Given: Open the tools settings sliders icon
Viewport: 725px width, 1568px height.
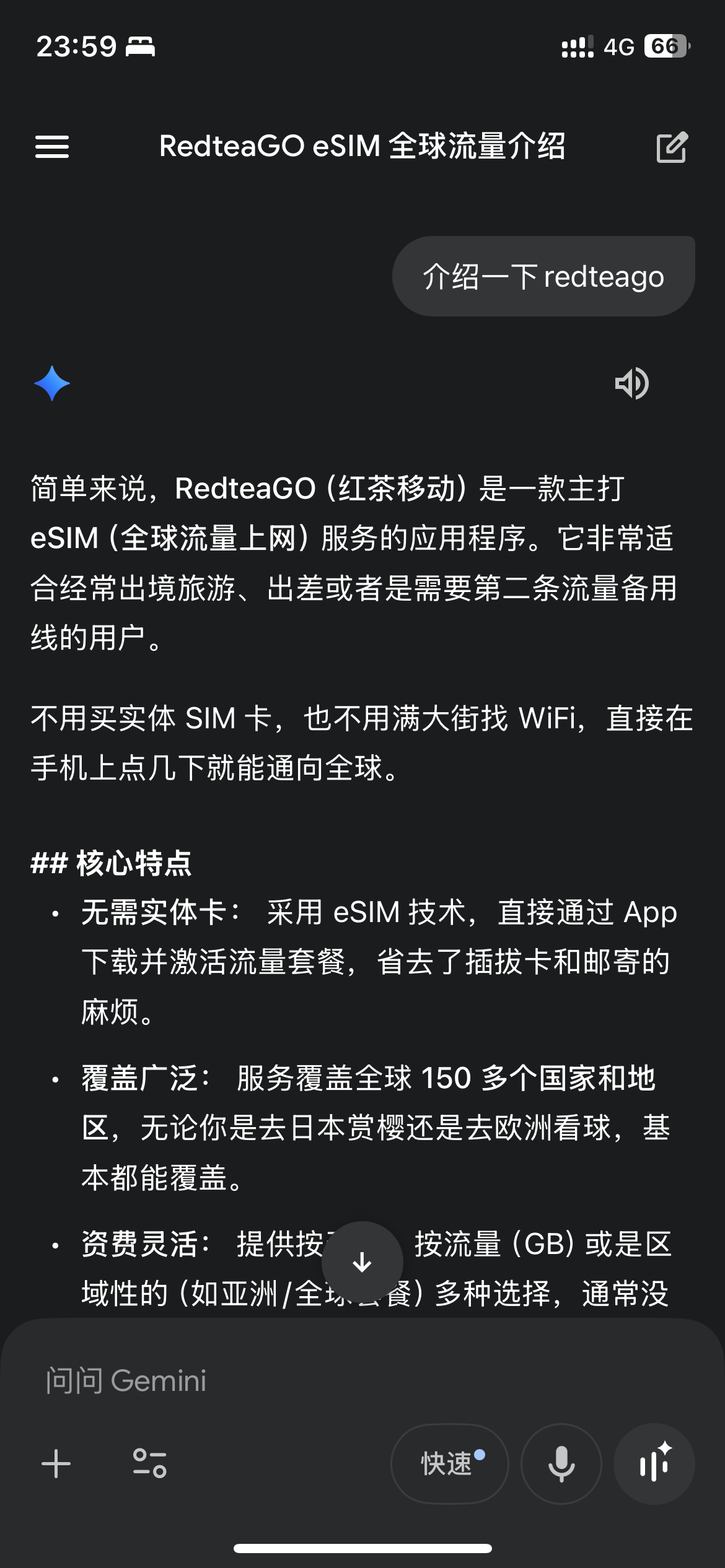Looking at the screenshot, I should pyautogui.click(x=150, y=1464).
